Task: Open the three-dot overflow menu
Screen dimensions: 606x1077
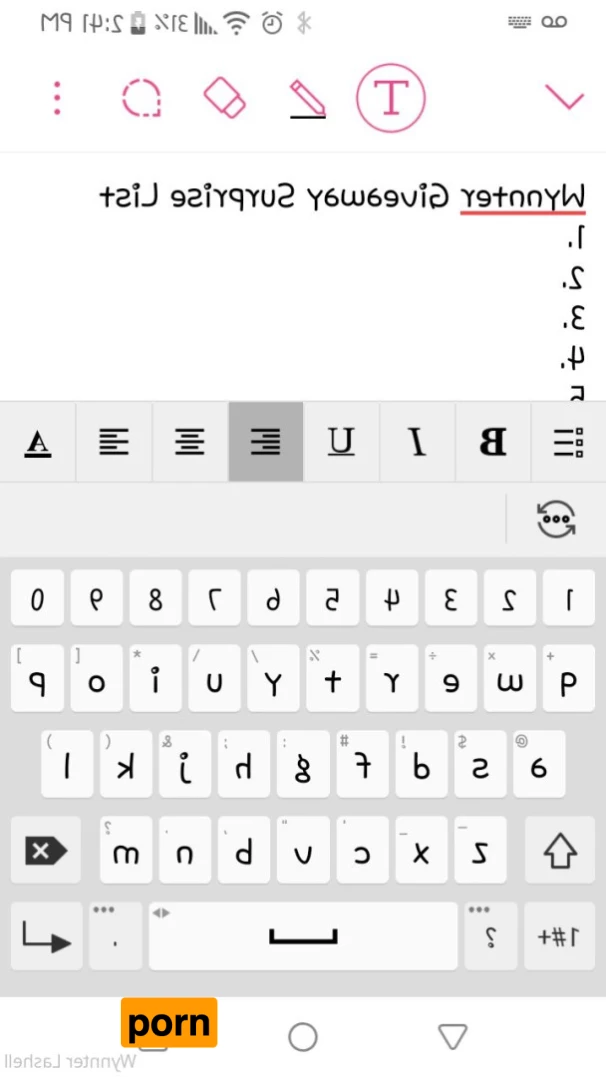Action: pyautogui.click(x=57, y=98)
